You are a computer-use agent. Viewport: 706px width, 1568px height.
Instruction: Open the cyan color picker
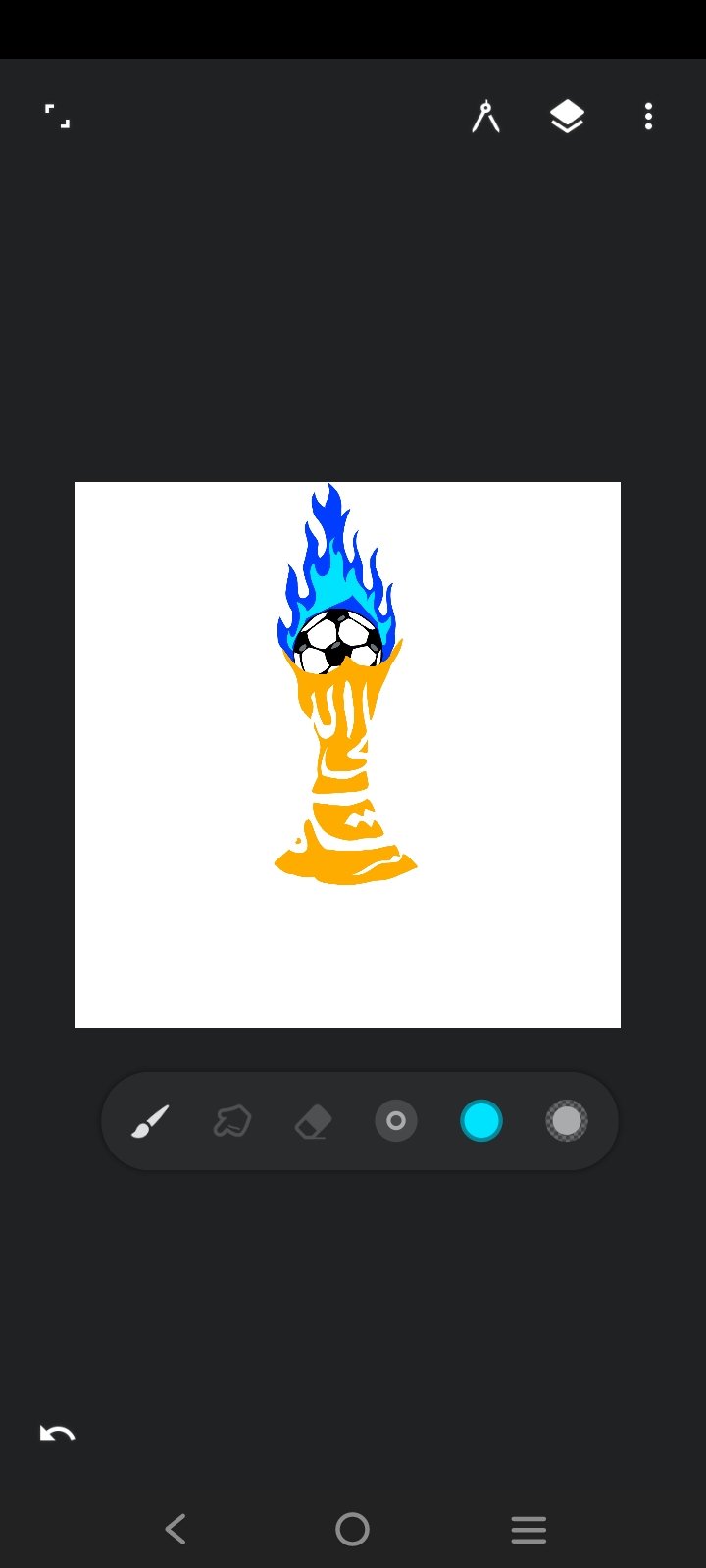pyautogui.click(x=481, y=1121)
